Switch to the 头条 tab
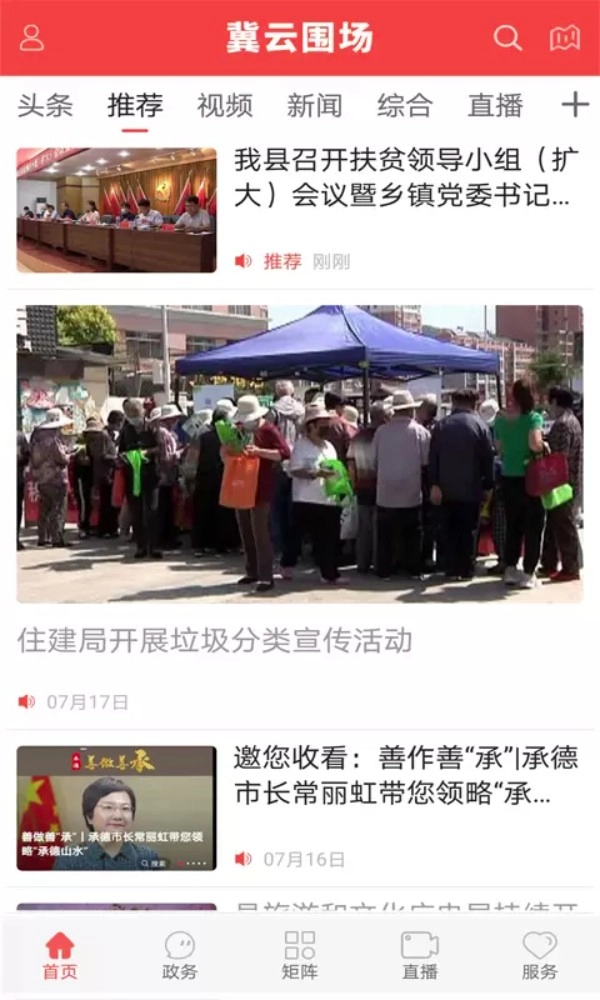This screenshot has width=600, height=1000. click(x=45, y=105)
